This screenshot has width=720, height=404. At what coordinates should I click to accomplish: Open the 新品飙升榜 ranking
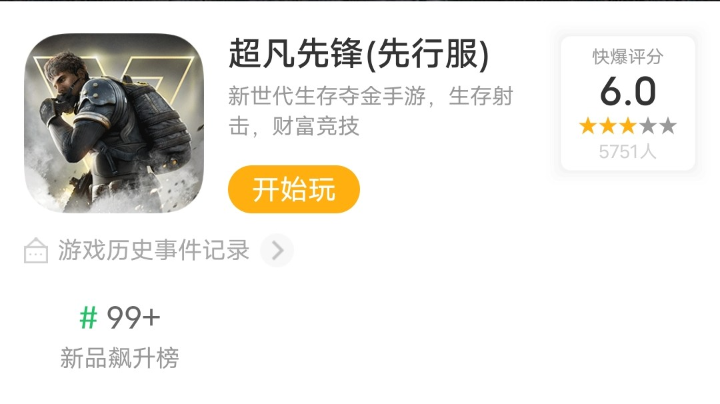(x=120, y=338)
